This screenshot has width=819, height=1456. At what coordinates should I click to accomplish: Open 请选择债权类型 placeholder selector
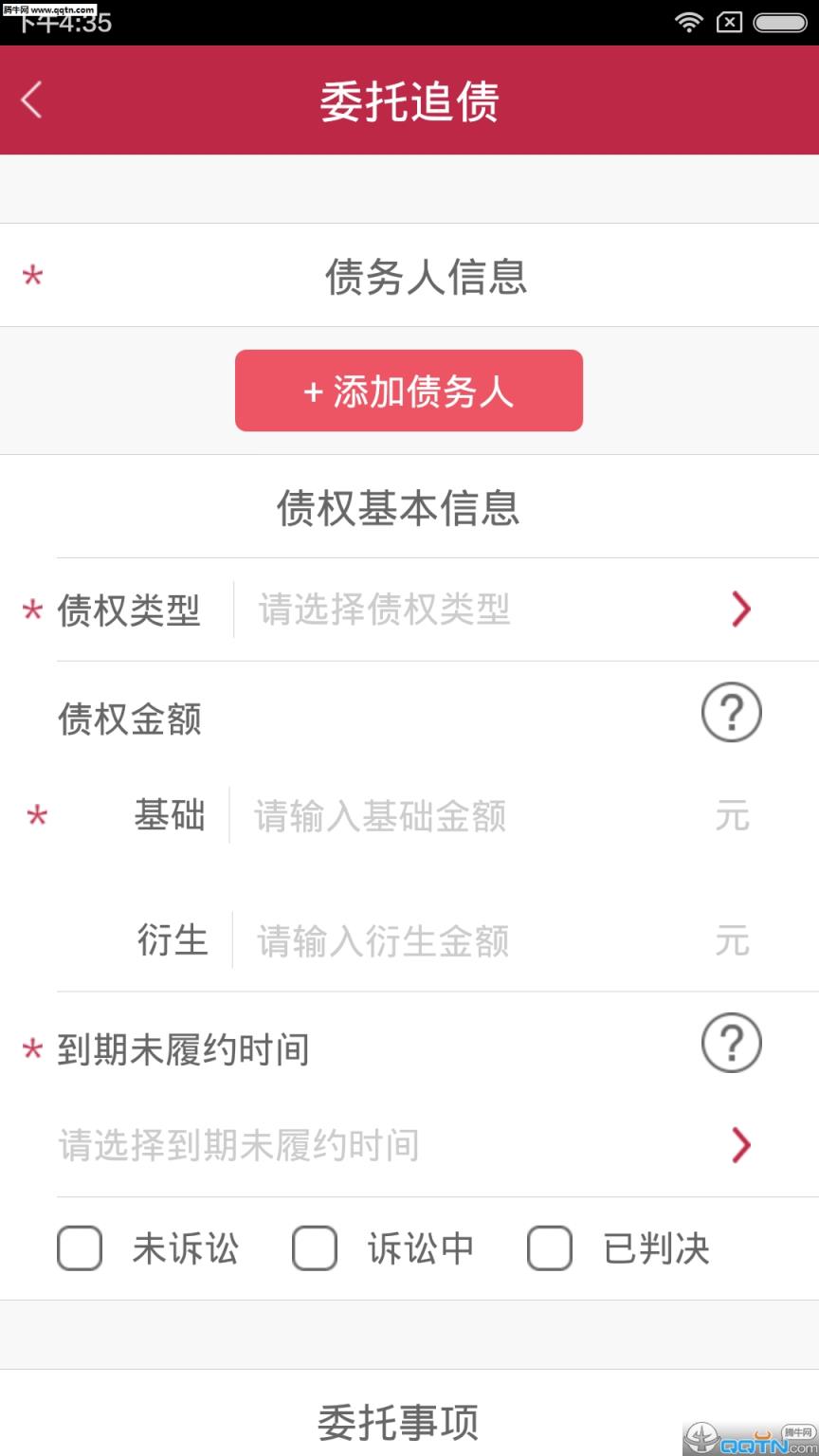(379, 610)
